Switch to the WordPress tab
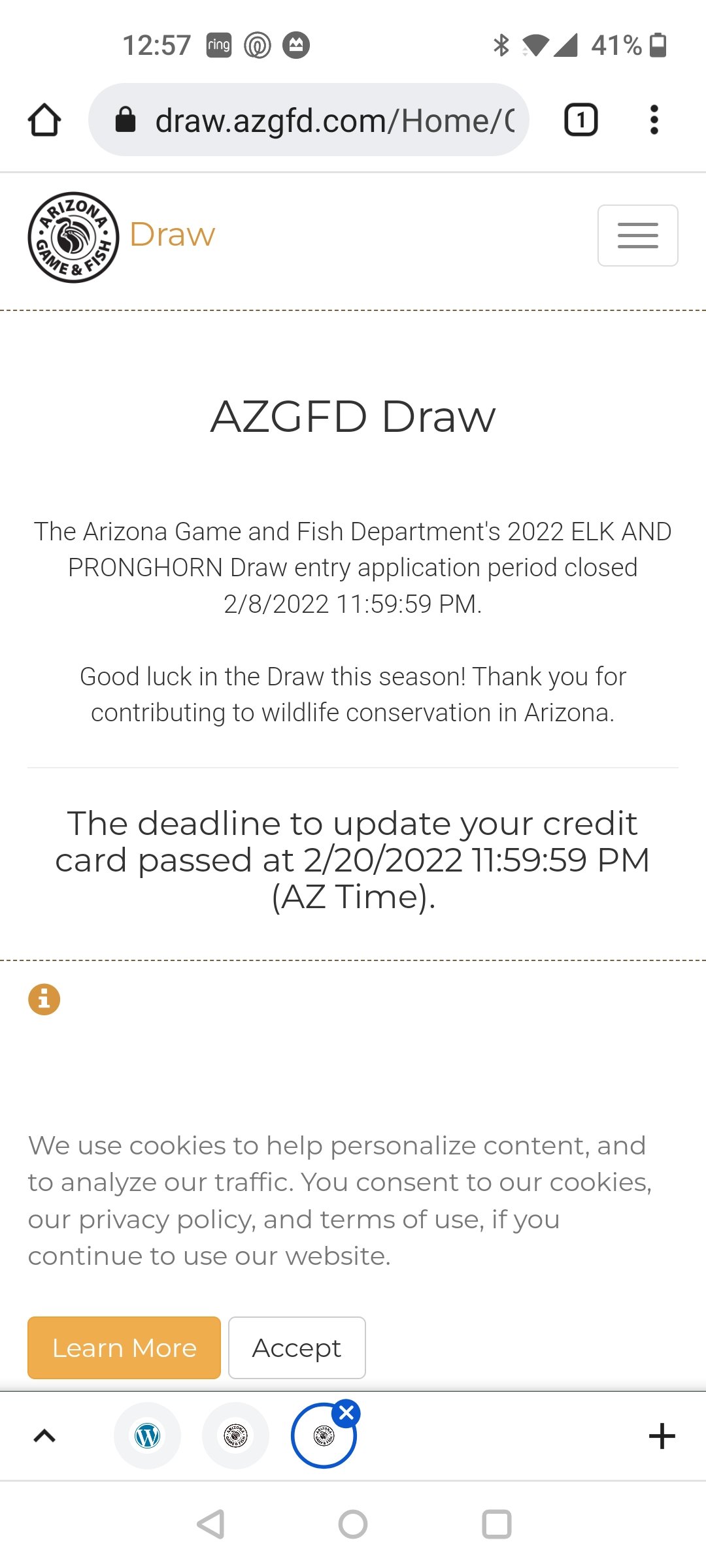706x1568 pixels. [148, 1435]
